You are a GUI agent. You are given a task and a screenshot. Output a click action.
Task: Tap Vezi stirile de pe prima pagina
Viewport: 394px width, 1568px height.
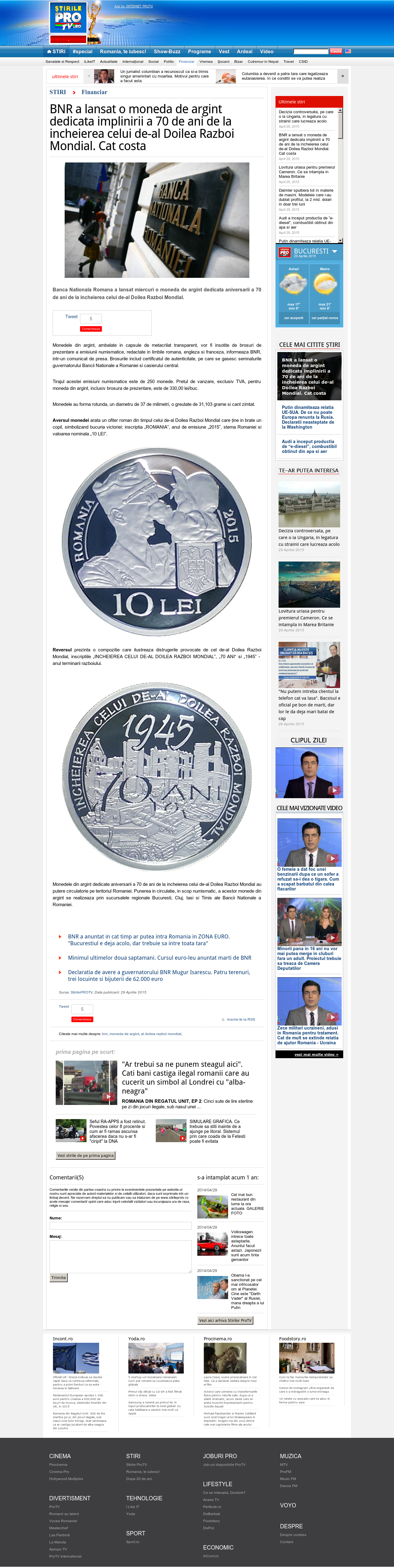85,1155
